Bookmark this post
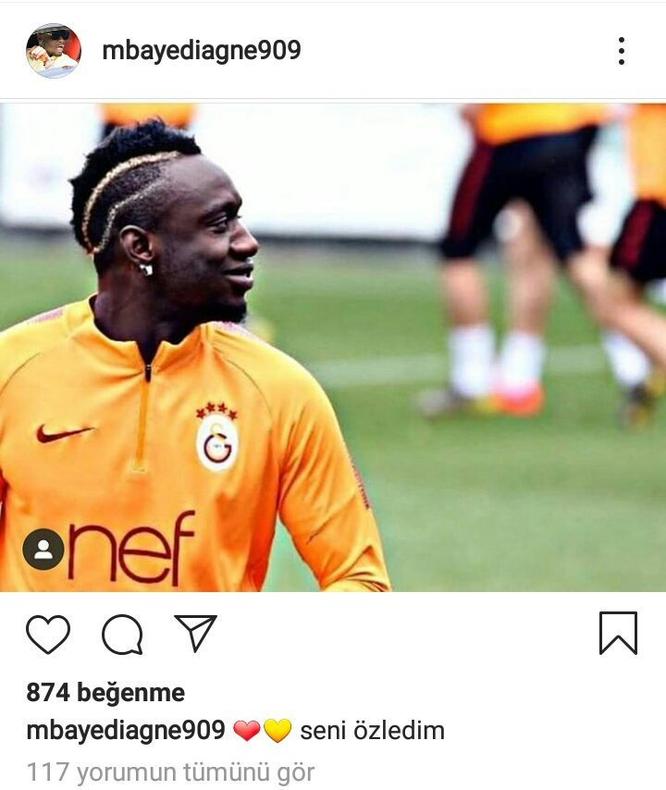Viewport: 666px width, 790px height. coord(618,633)
